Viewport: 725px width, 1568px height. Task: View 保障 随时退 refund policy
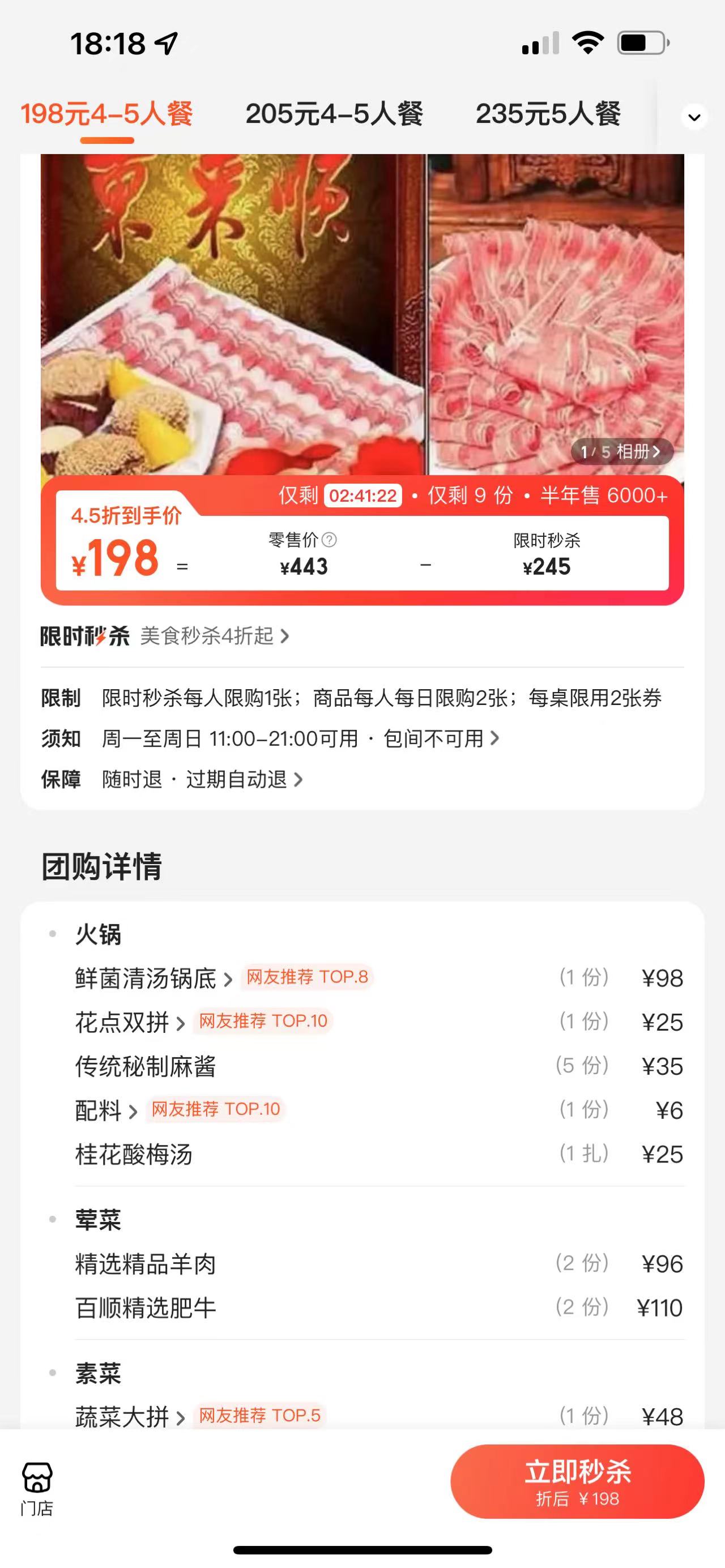click(203, 779)
